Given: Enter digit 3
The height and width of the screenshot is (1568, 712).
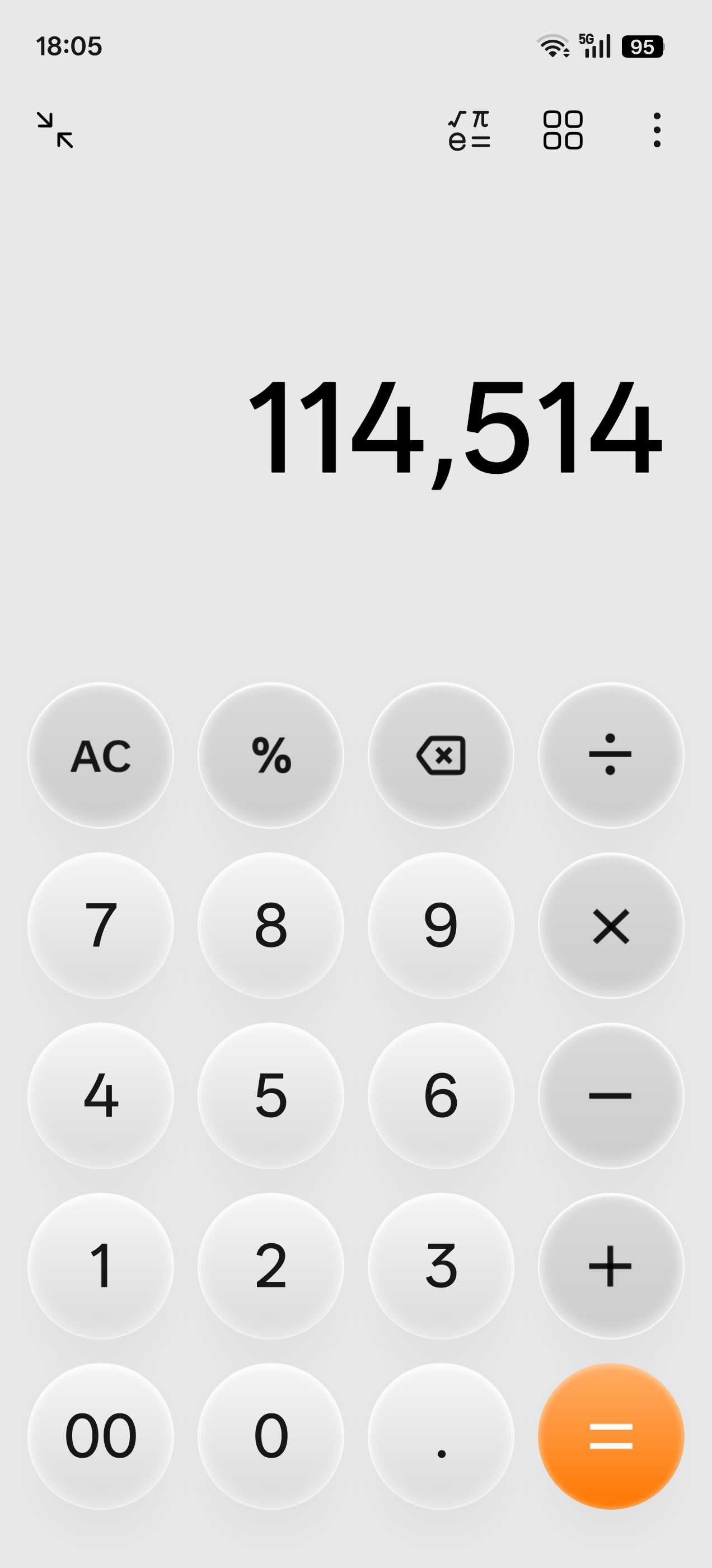Looking at the screenshot, I should [x=441, y=1266].
